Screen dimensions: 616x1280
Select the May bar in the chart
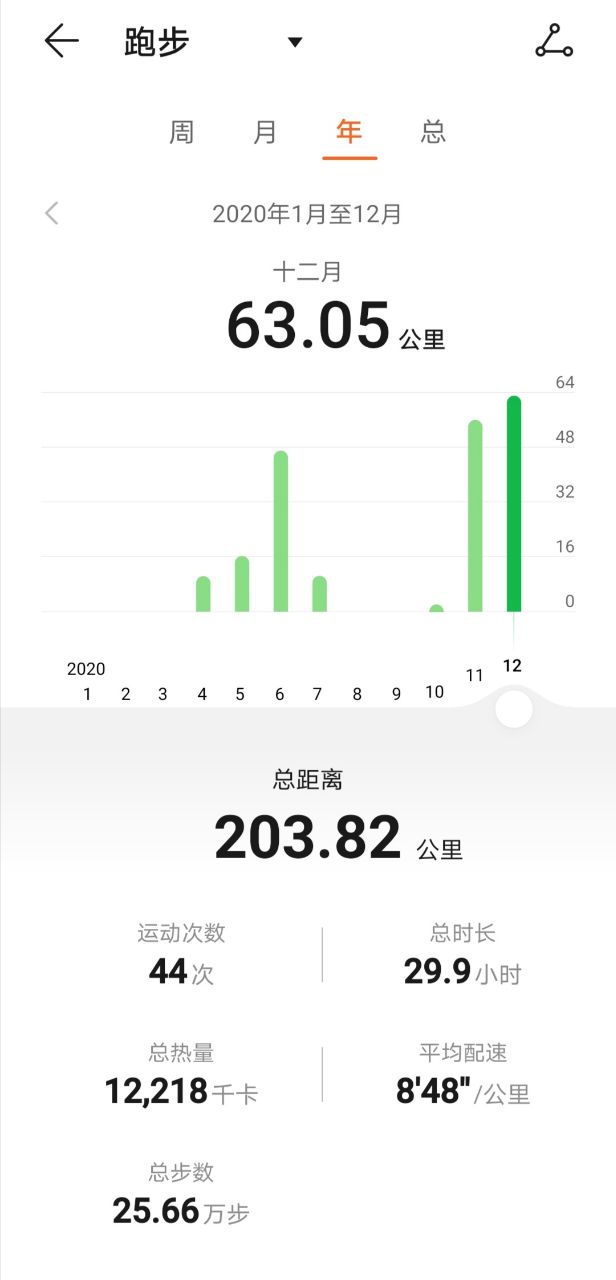pyautogui.click(x=242, y=584)
